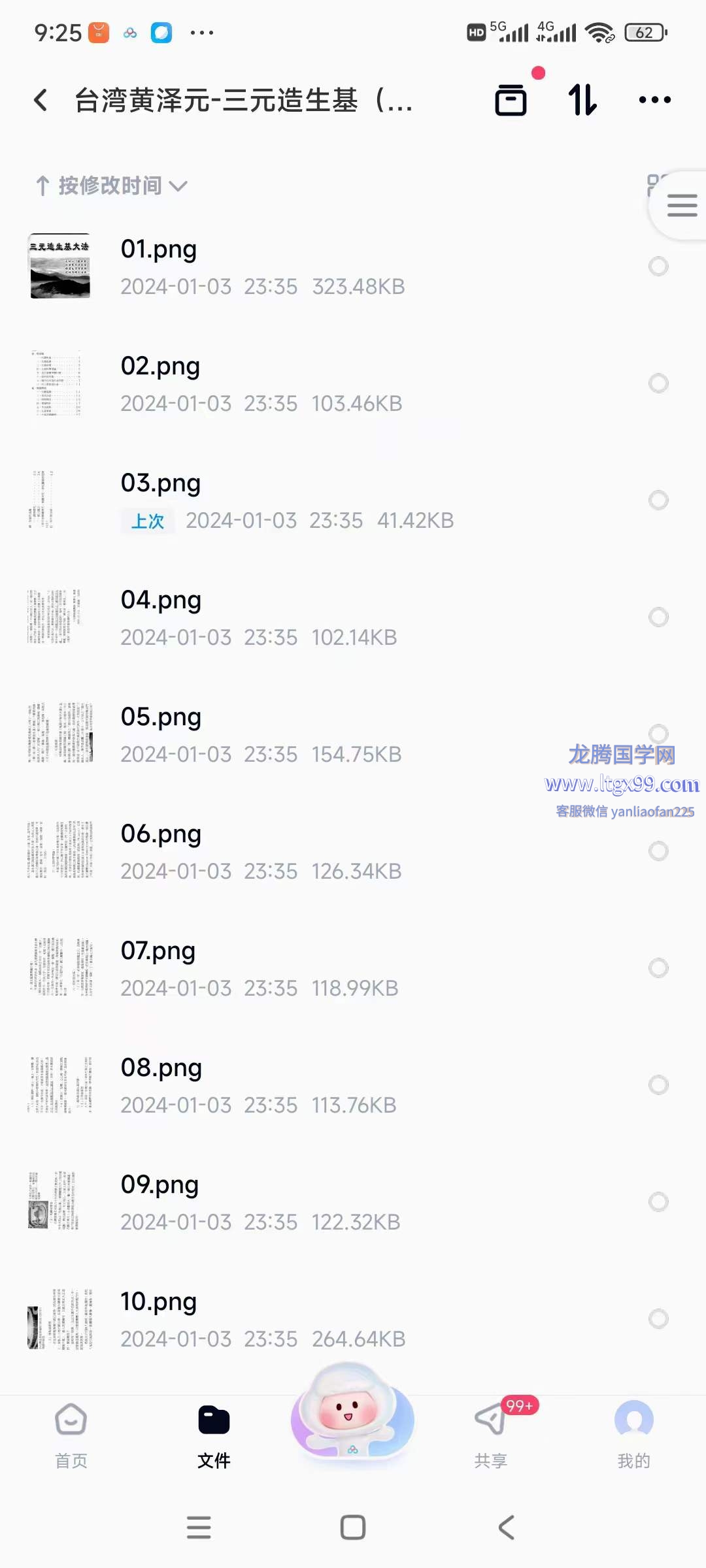Open the archive box icon with red dot

pyautogui.click(x=511, y=100)
